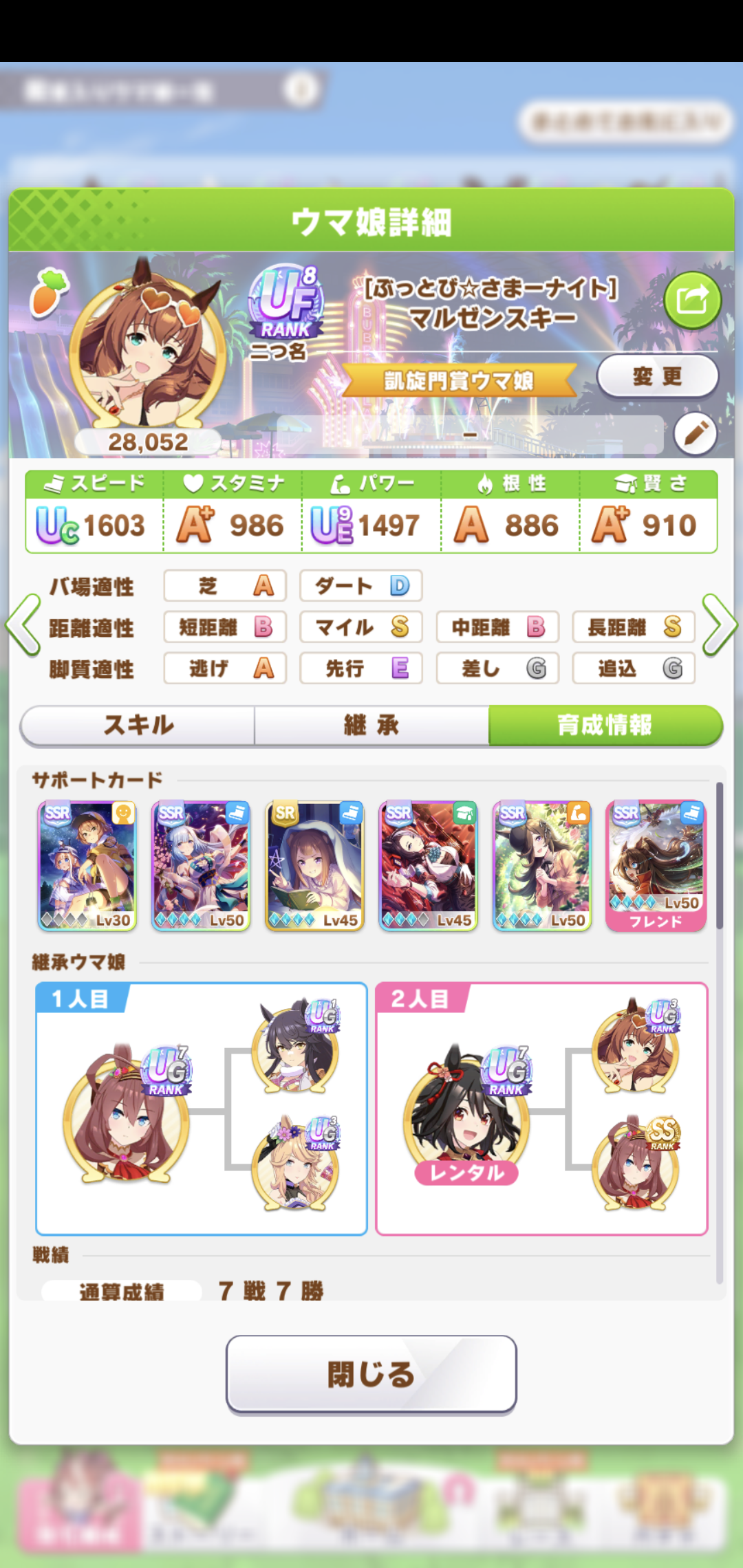This screenshot has height=1568, width=743.
Task: Tap the 変更 button
Action: point(657,376)
